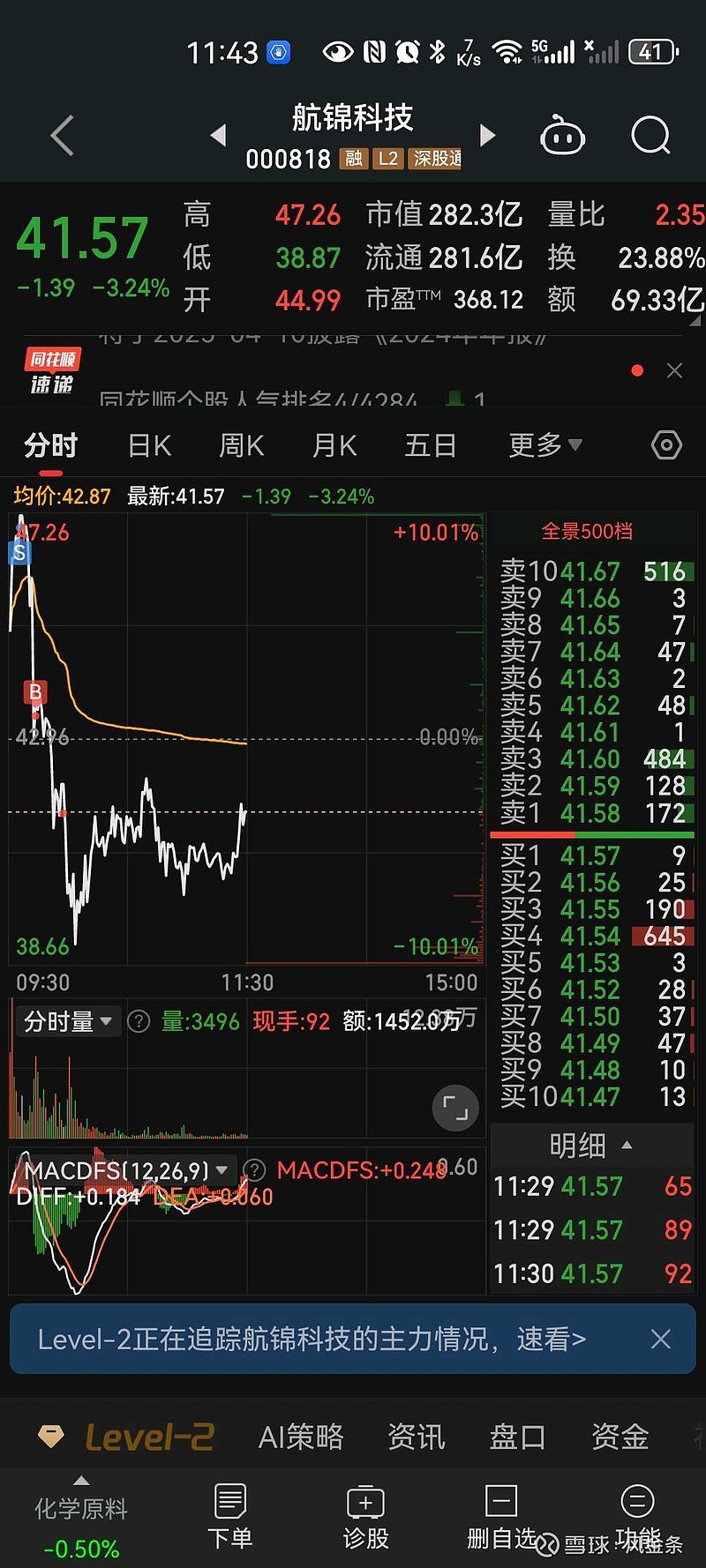This screenshot has height=1568, width=706.
Task: Open the stock search
Action: (x=650, y=136)
